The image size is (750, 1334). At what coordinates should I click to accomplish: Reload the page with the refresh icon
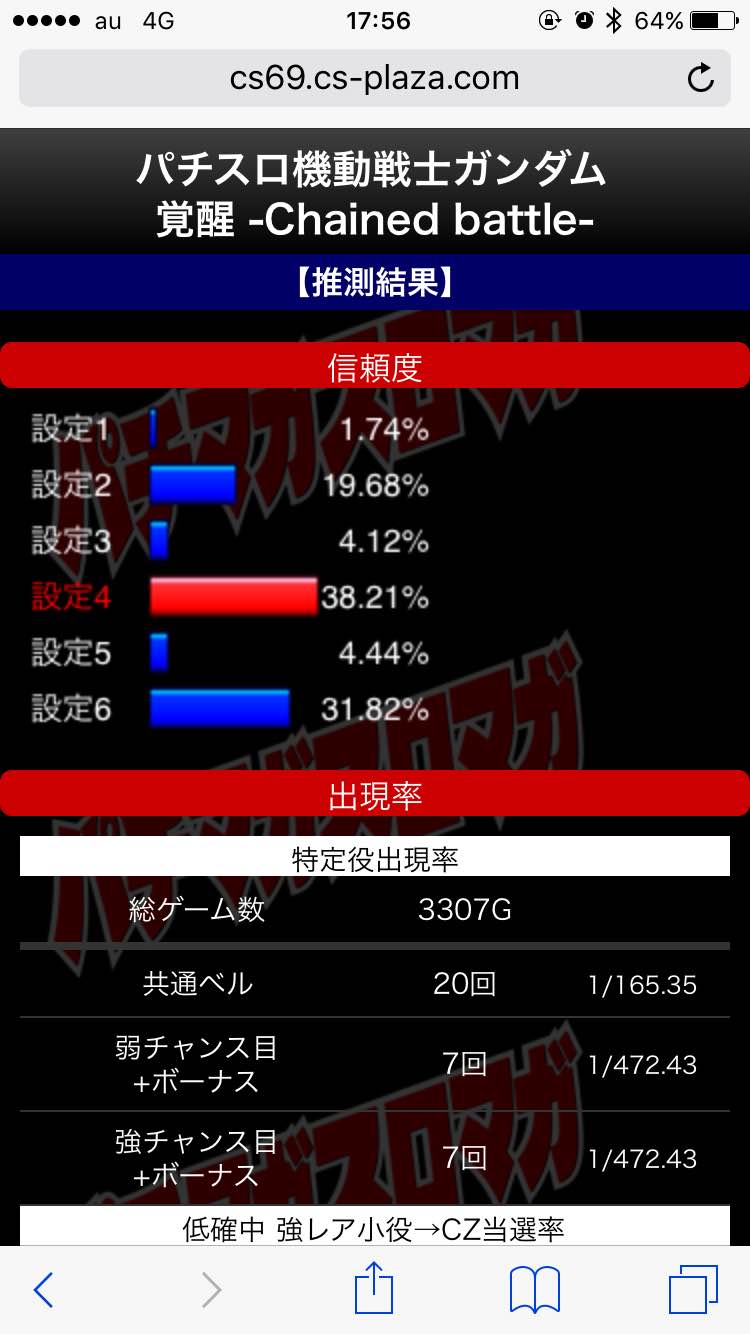tap(701, 78)
